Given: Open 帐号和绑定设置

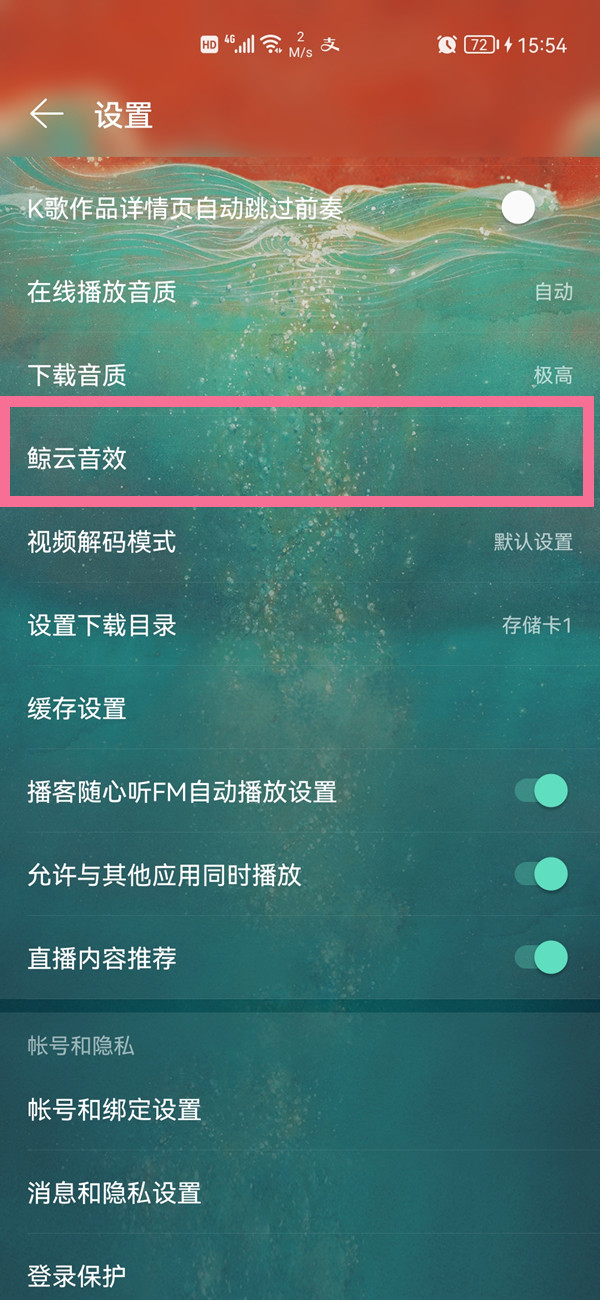Looking at the screenshot, I should tap(300, 1109).
